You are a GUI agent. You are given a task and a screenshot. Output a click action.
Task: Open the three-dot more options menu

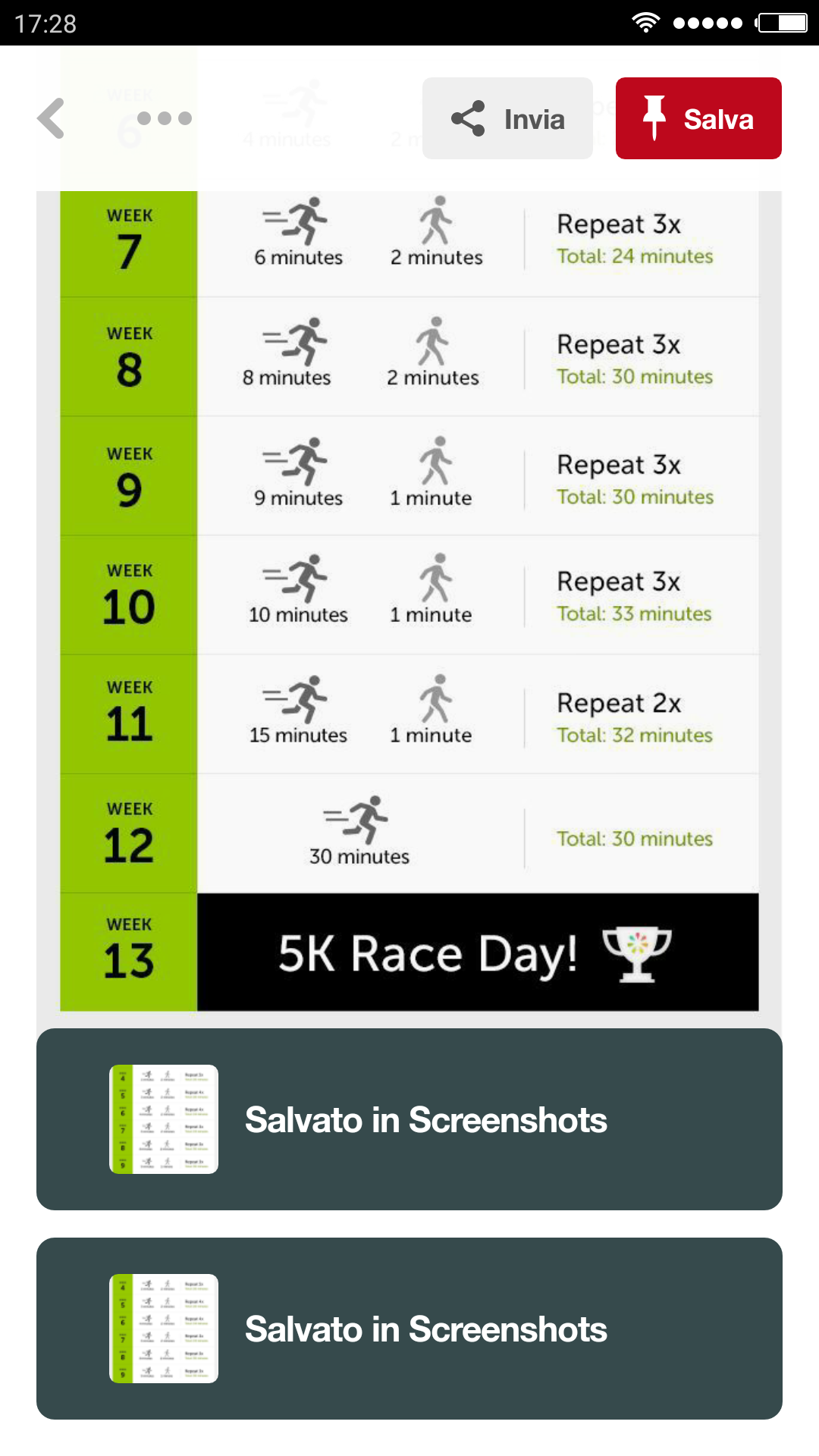(x=164, y=118)
